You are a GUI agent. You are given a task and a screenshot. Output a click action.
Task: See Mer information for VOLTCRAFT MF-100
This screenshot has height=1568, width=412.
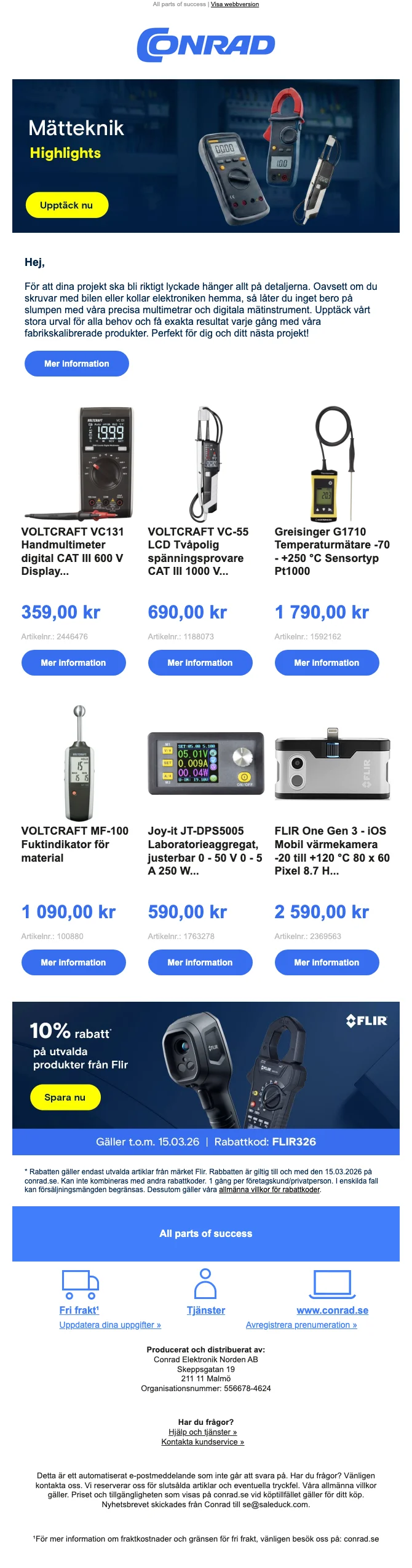coord(73,962)
